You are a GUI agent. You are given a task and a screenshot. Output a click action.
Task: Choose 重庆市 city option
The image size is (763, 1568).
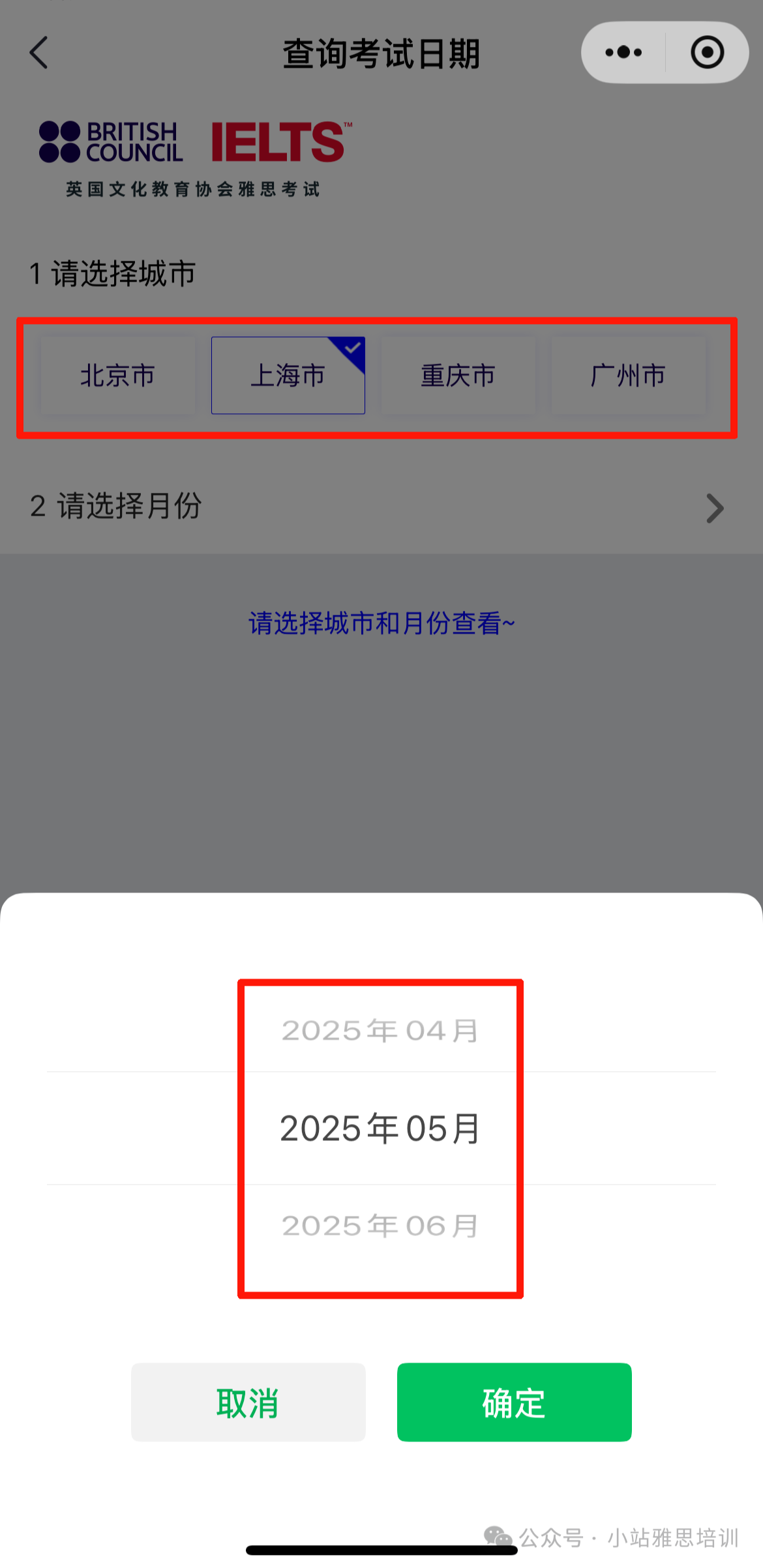(458, 376)
